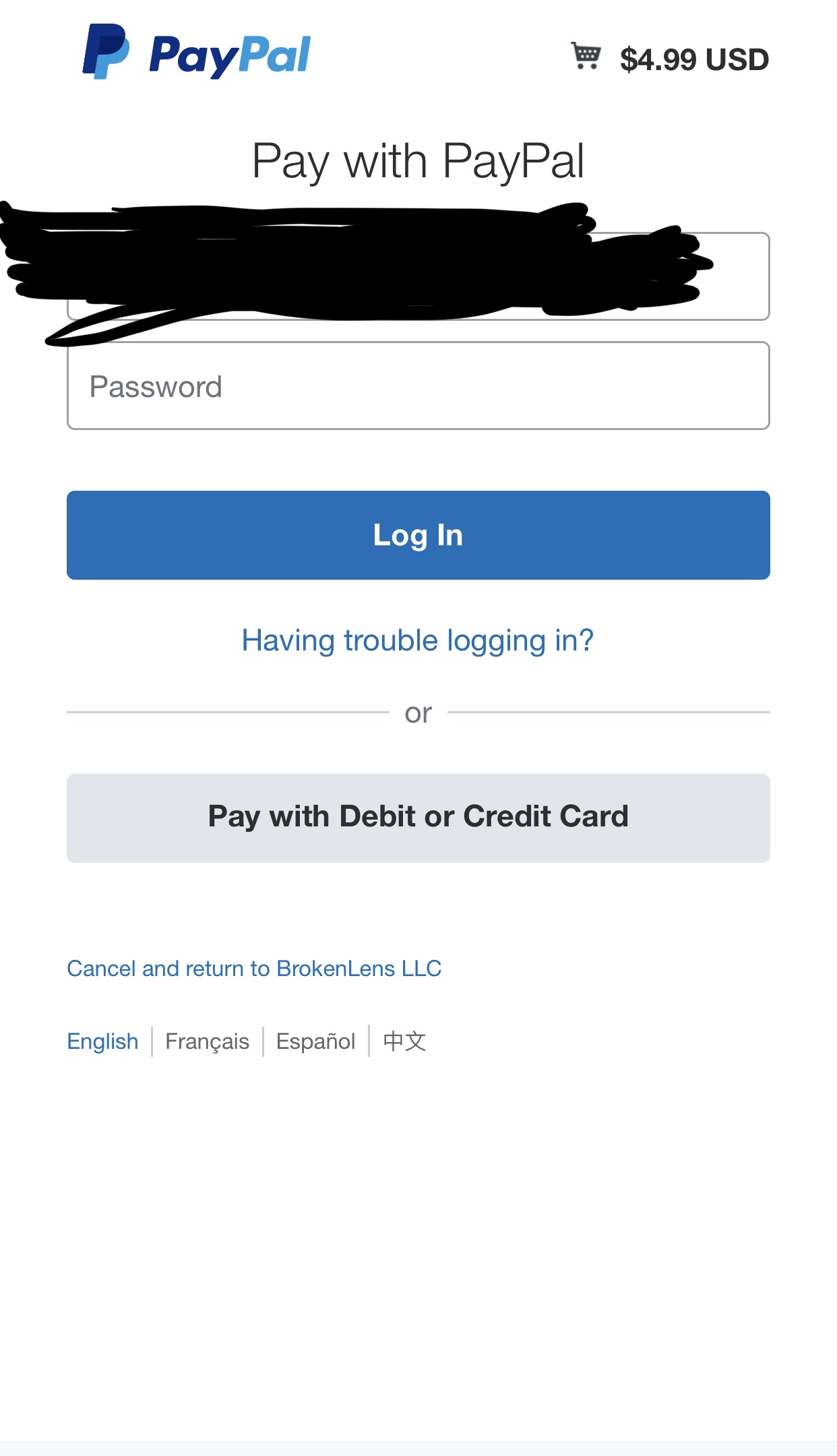The image size is (837, 1456).
Task: Select English language
Action: 102,1041
